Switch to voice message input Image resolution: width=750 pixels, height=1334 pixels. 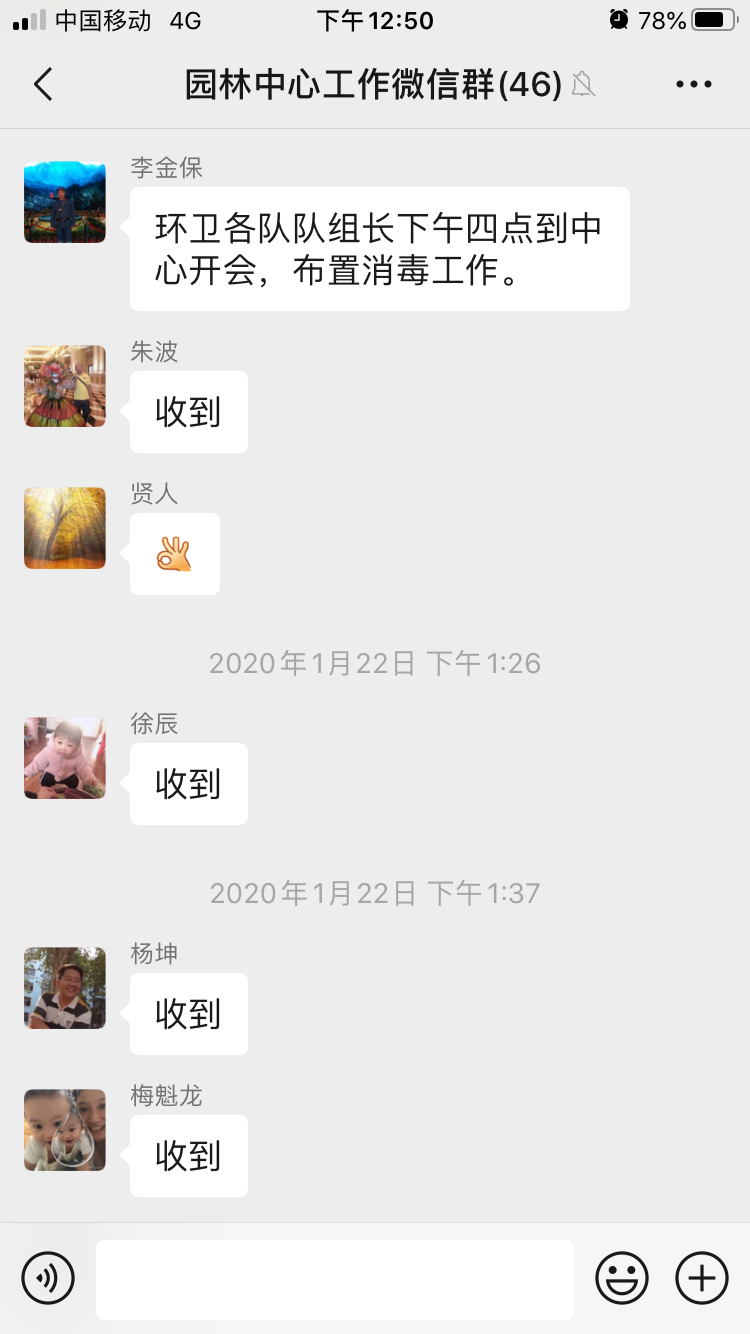[x=48, y=1278]
